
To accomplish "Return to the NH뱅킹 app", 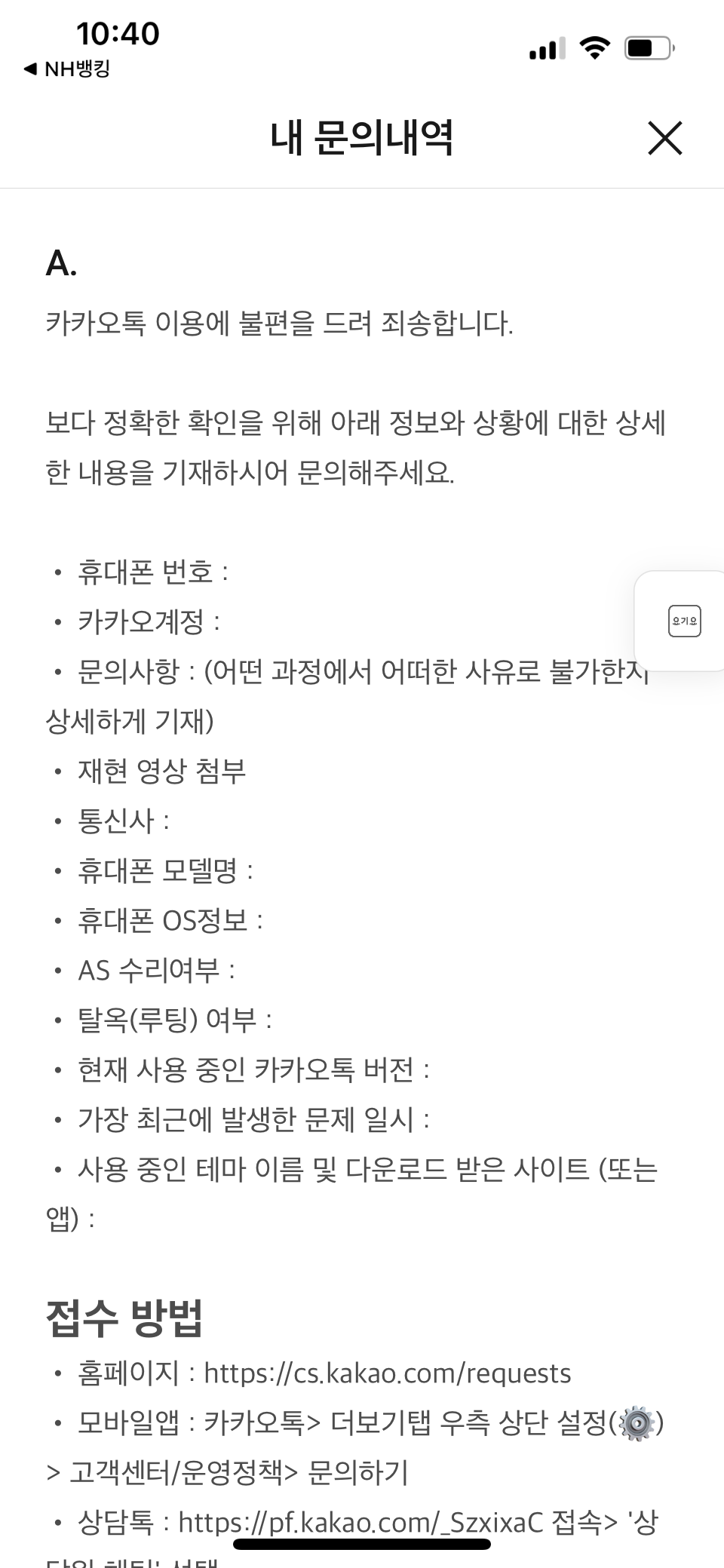I will [67, 69].
